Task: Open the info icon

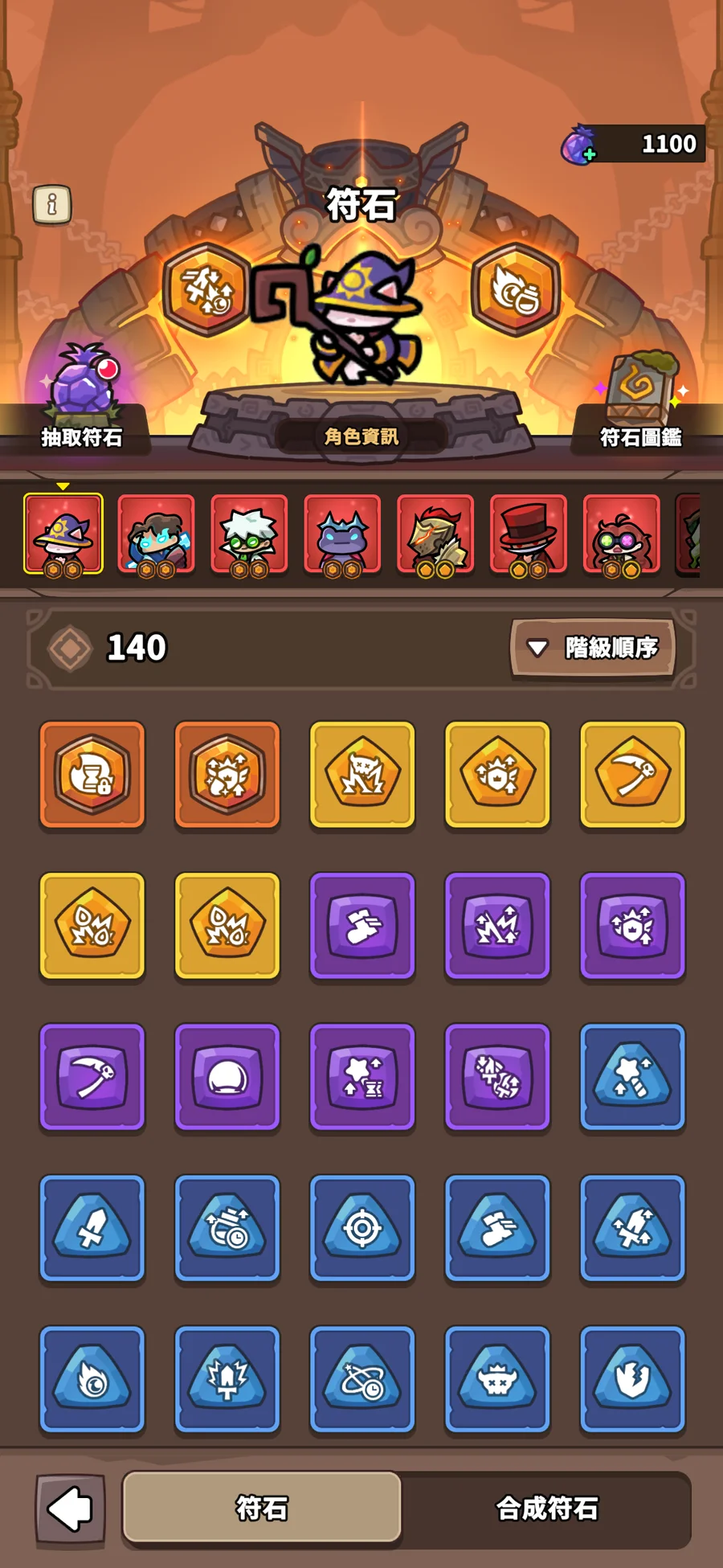Action: click(52, 204)
